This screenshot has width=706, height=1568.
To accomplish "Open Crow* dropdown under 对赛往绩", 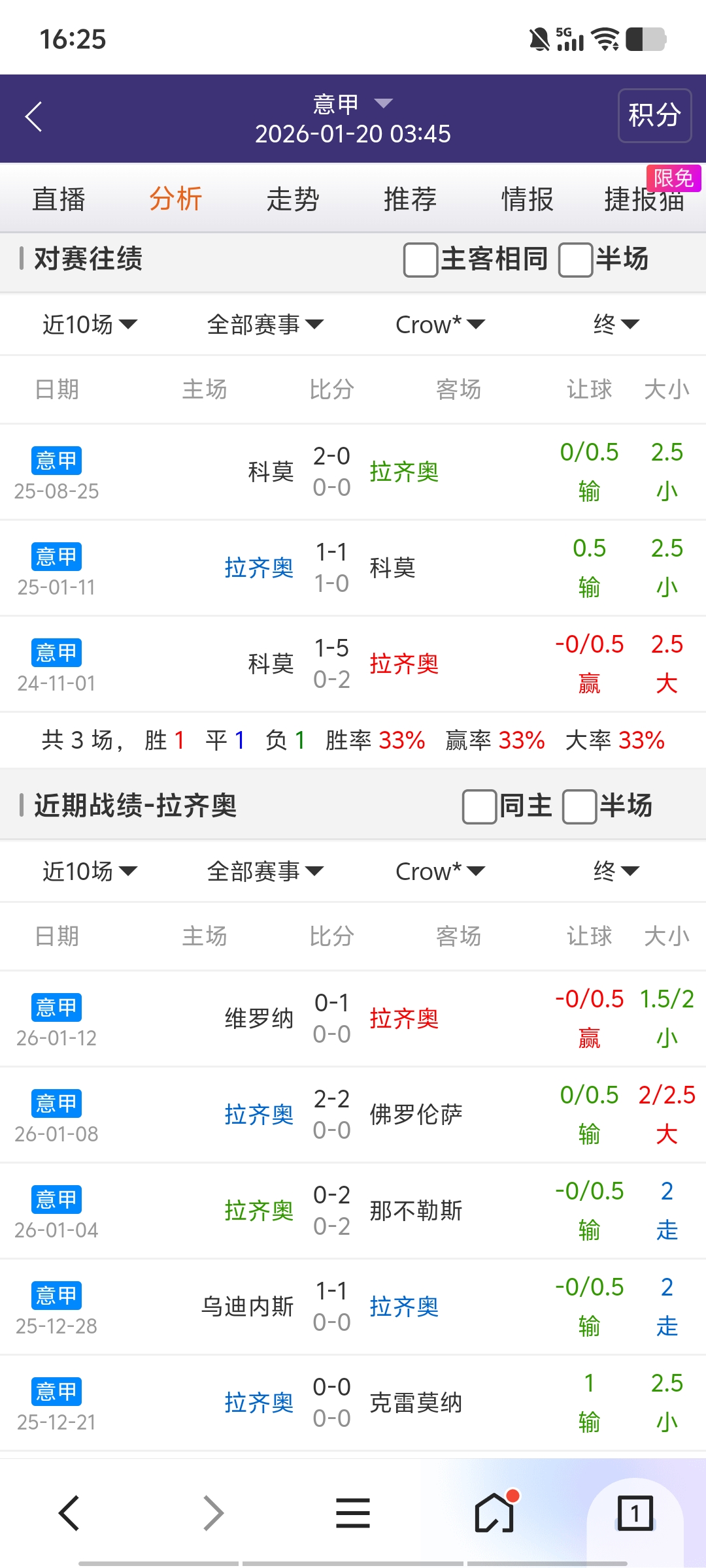I will (x=440, y=324).
